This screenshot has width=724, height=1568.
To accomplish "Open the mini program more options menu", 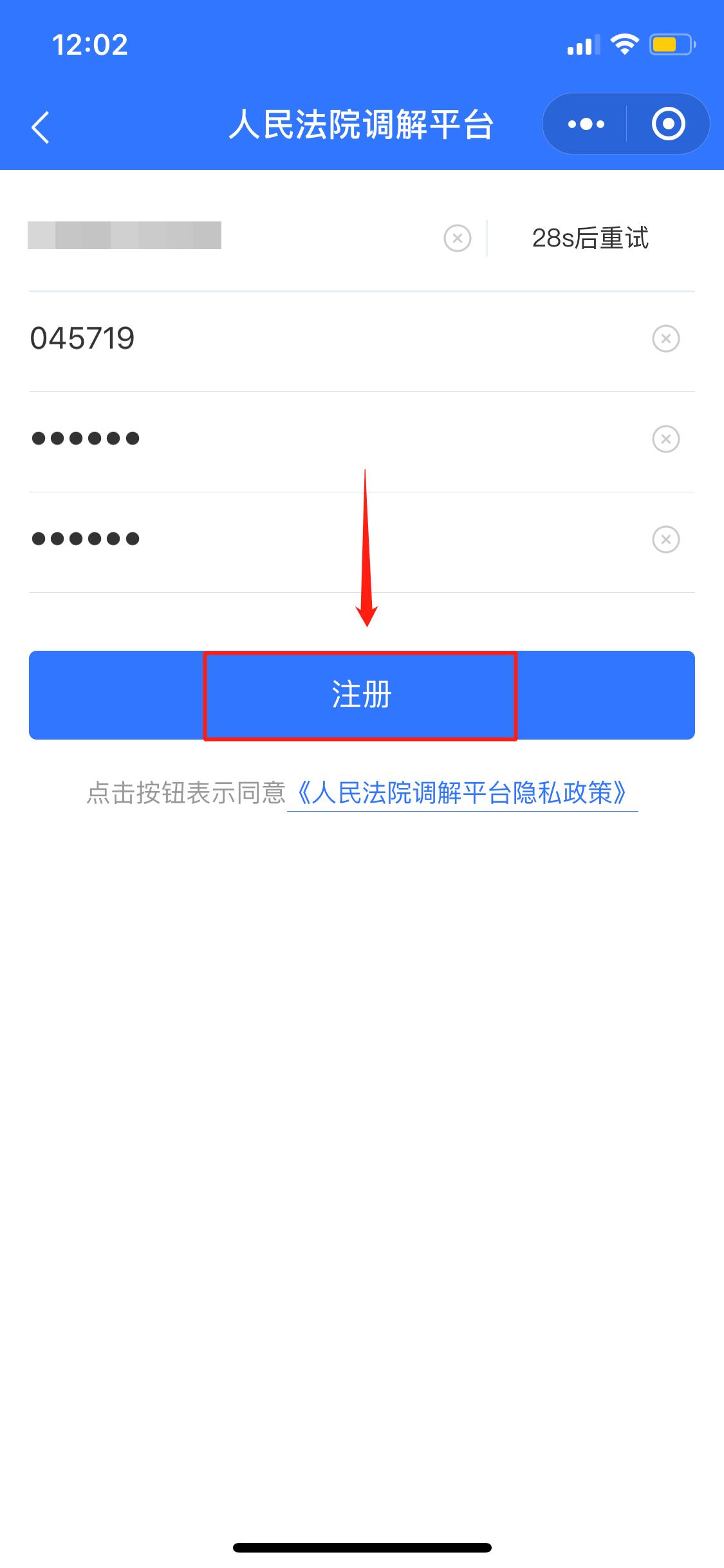I will [x=586, y=124].
